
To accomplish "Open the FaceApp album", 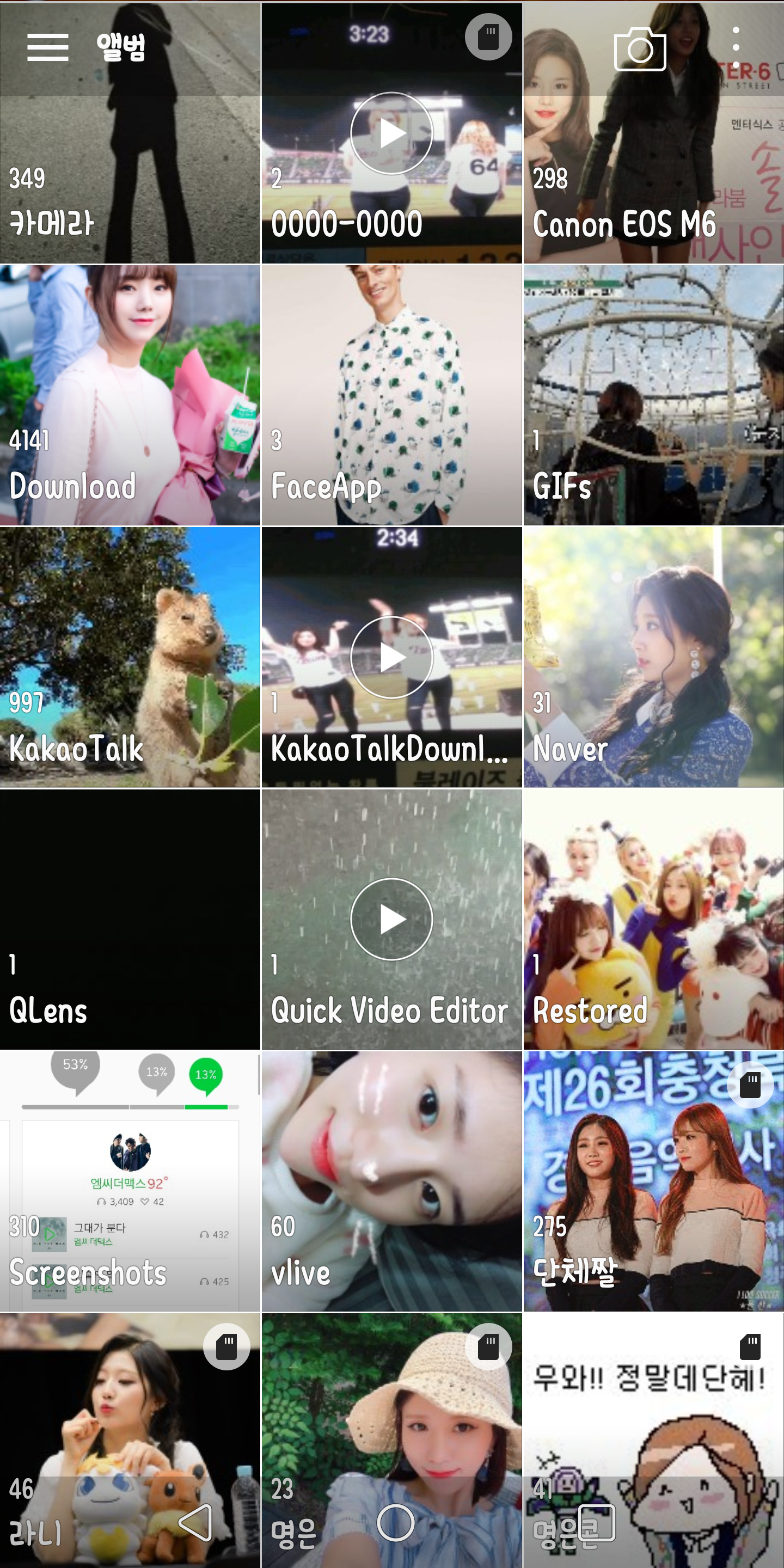I will (x=391, y=395).
